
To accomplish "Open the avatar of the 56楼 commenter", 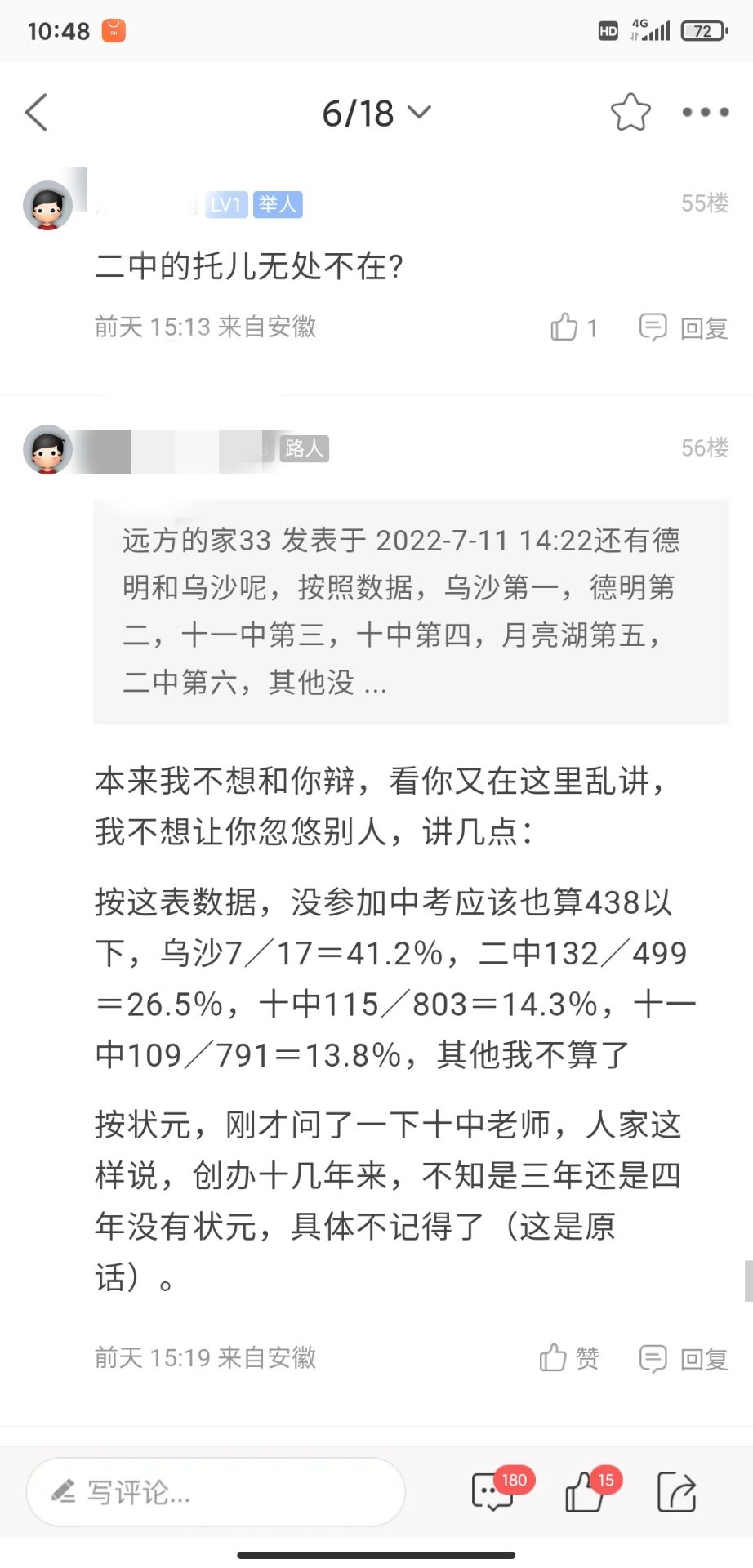I will [x=47, y=449].
